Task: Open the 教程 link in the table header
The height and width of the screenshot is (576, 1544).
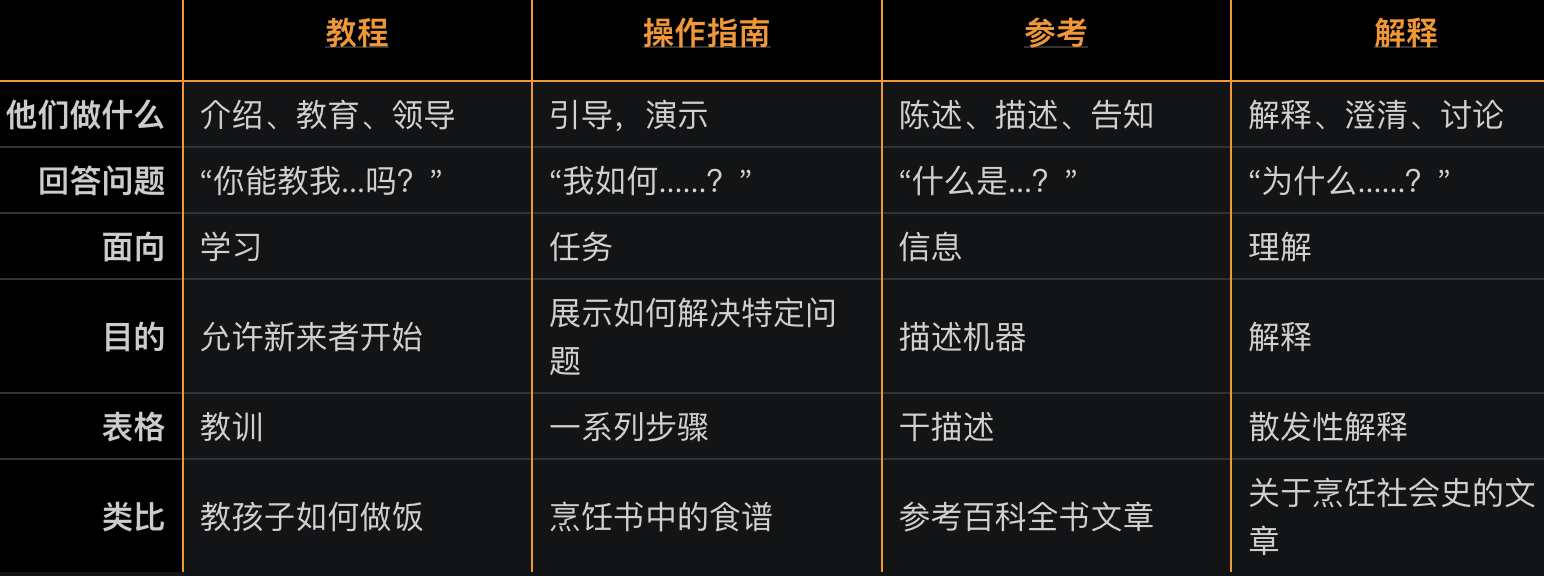Action: tap(357, 34)
